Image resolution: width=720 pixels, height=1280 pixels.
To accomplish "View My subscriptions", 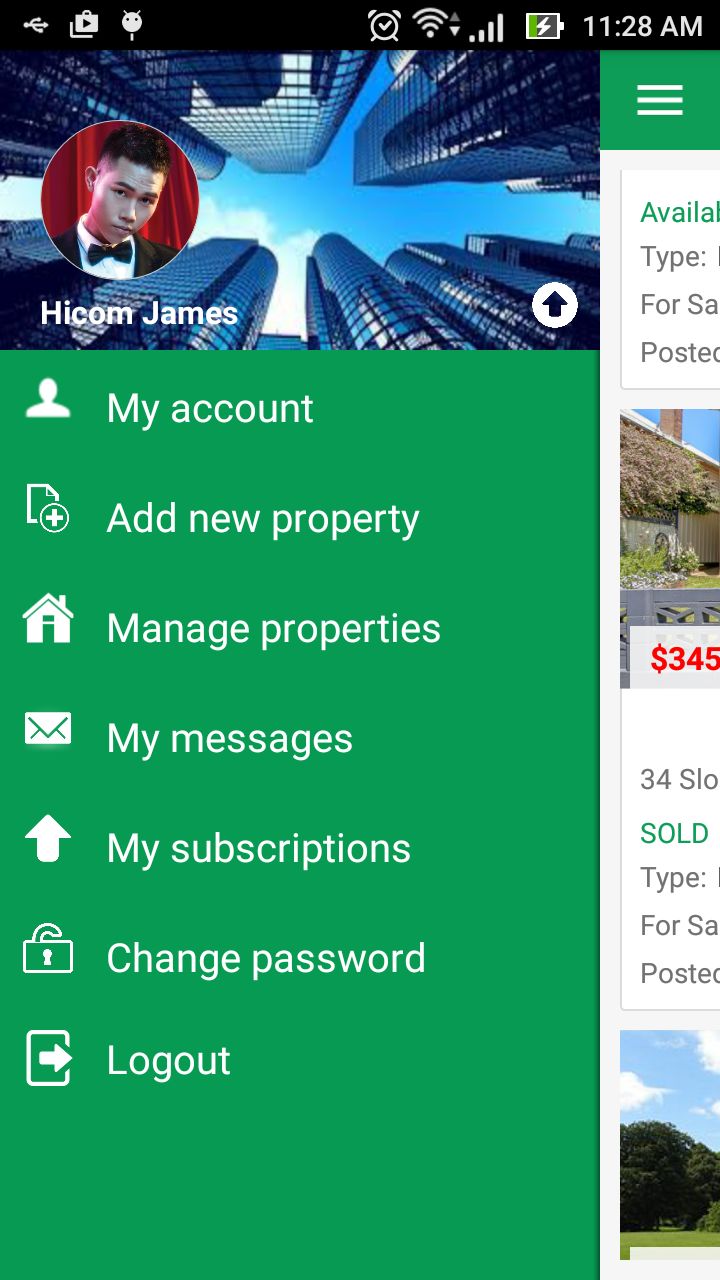I will (258, 848).
